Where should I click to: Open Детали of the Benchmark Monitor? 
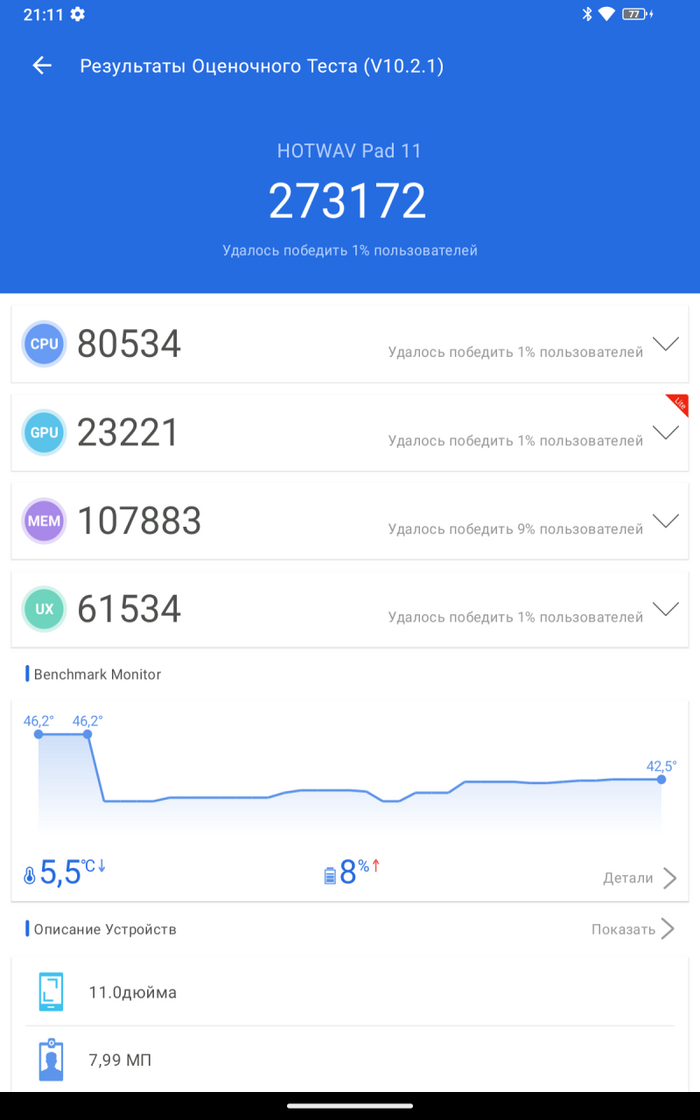coord(640,878)
